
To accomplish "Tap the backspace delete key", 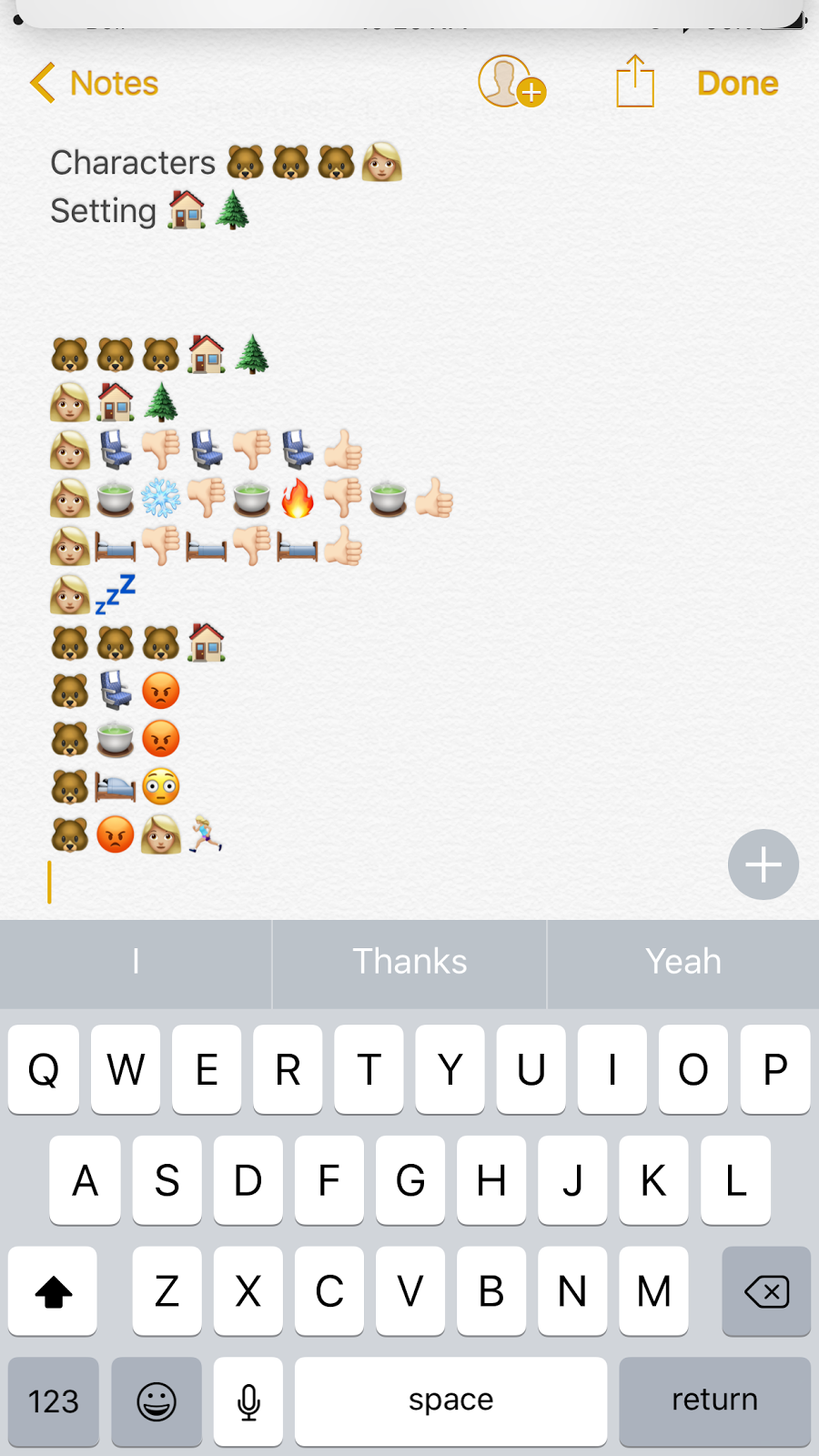I will coord(765,1291).
